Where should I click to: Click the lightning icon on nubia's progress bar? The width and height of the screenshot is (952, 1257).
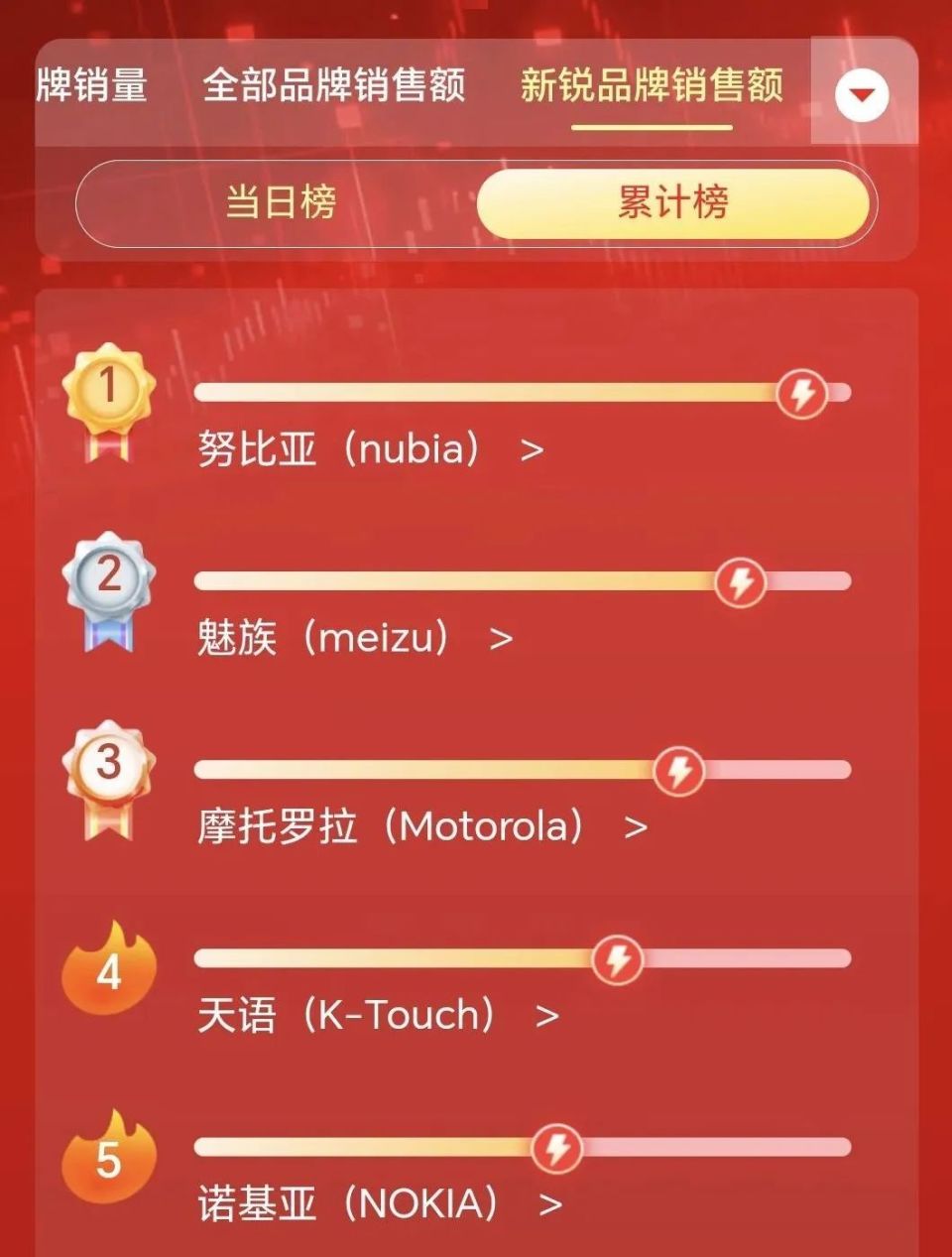point(802,394)
